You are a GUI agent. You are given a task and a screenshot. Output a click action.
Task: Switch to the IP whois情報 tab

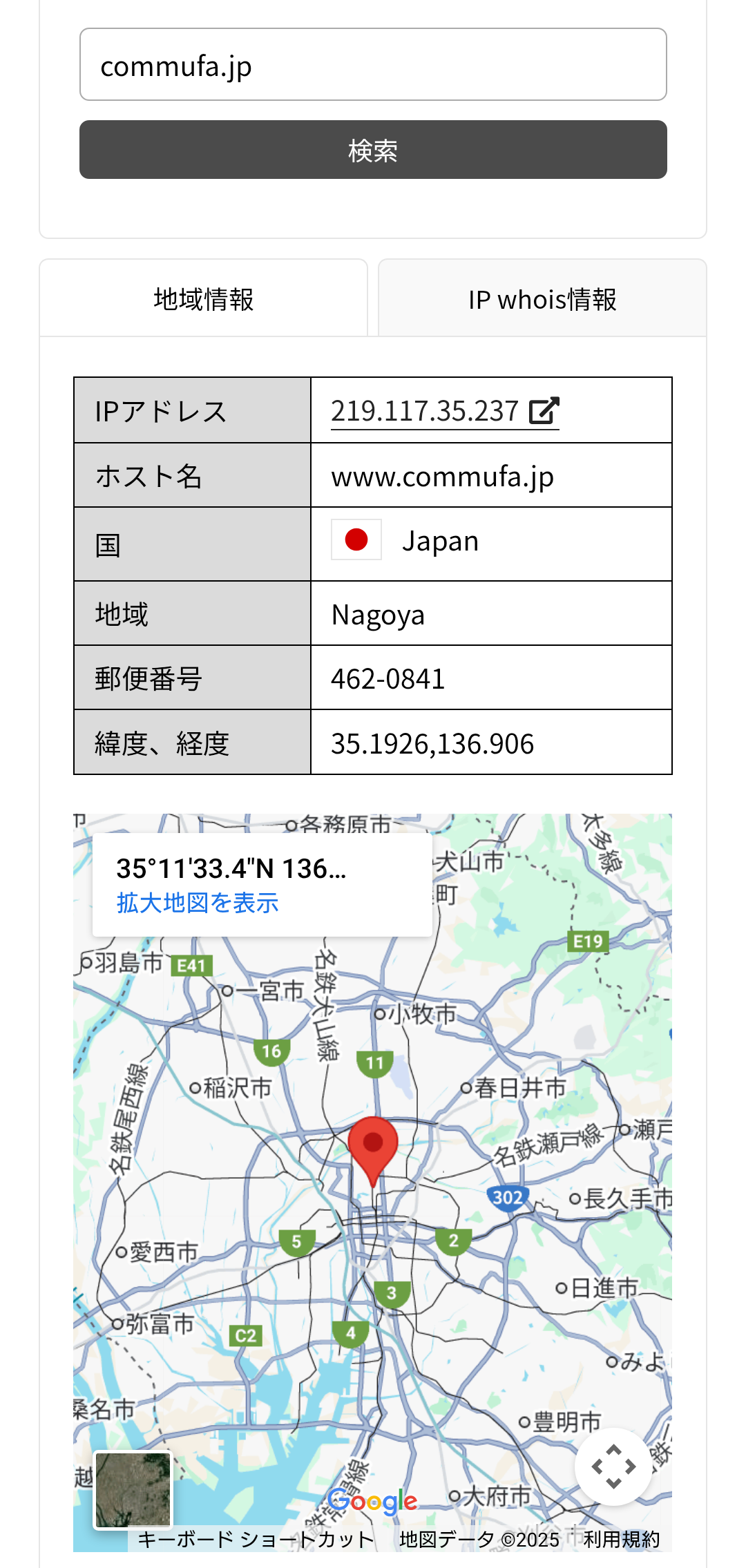click(542, 299)
